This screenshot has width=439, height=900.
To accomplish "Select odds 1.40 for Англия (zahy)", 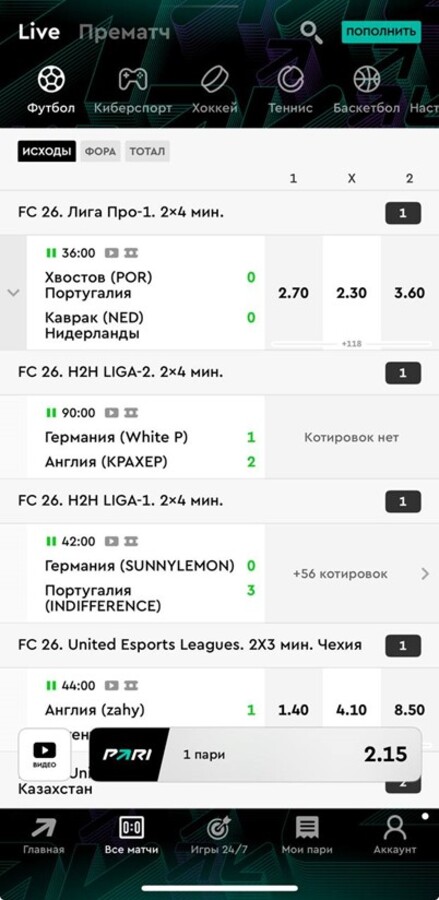I will coord(293,710).
